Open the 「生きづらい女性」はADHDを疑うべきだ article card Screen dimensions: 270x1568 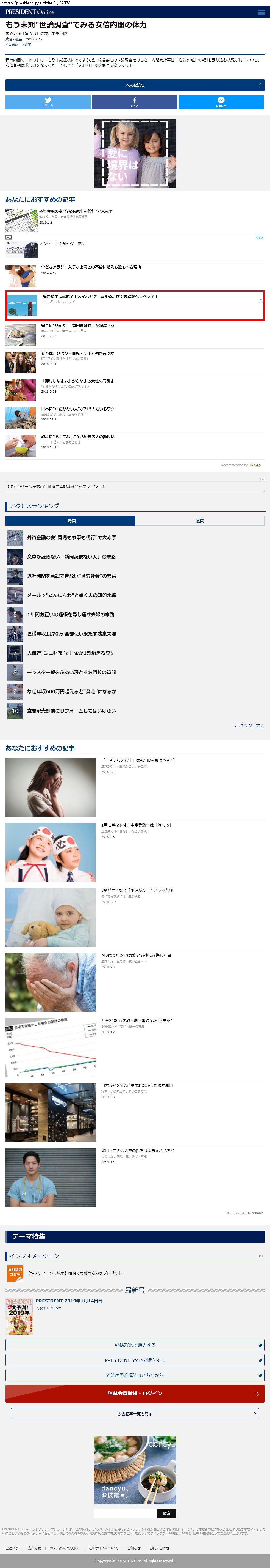click(x=137, y=760)
